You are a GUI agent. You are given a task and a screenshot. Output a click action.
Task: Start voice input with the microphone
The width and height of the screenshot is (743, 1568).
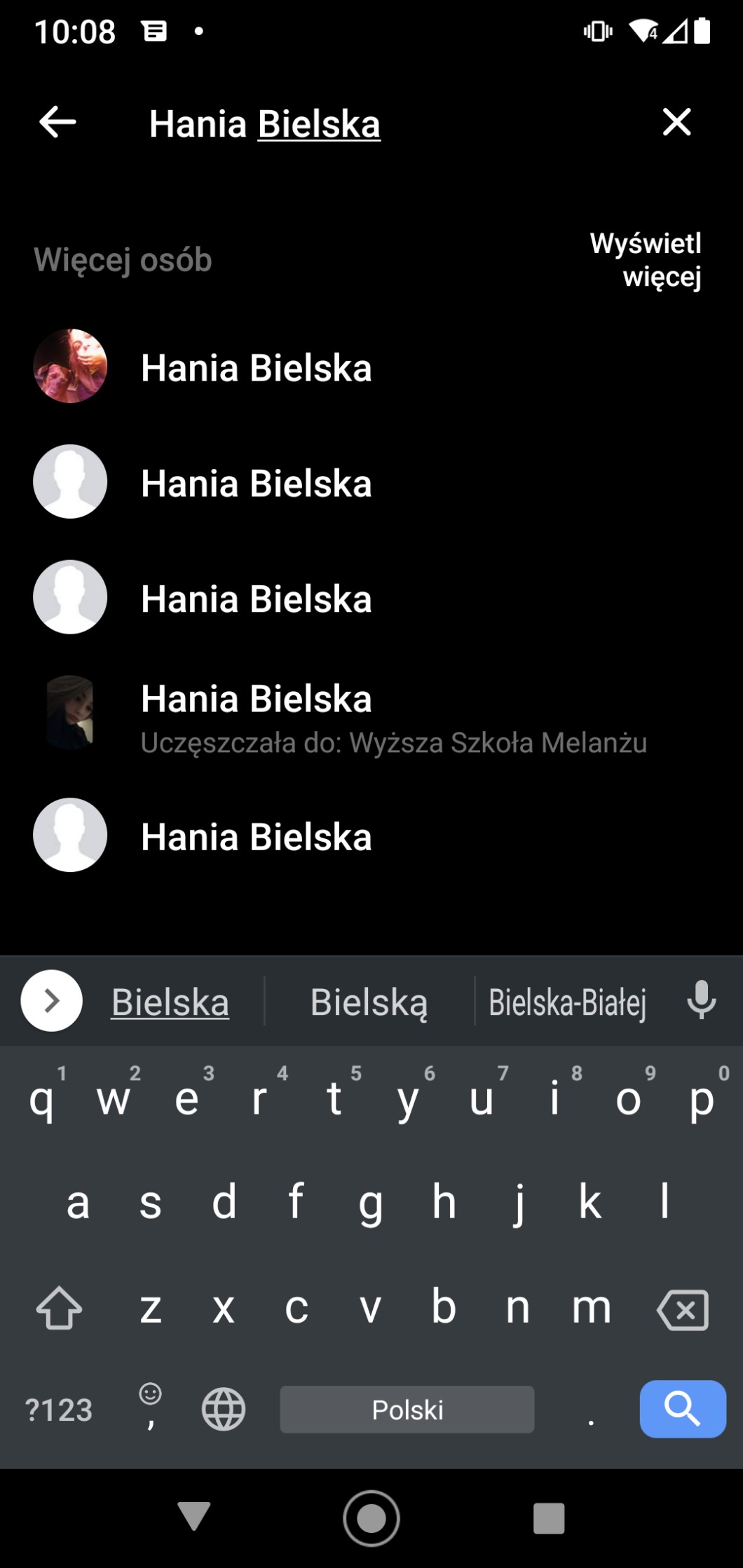[x=701, y=1000]
